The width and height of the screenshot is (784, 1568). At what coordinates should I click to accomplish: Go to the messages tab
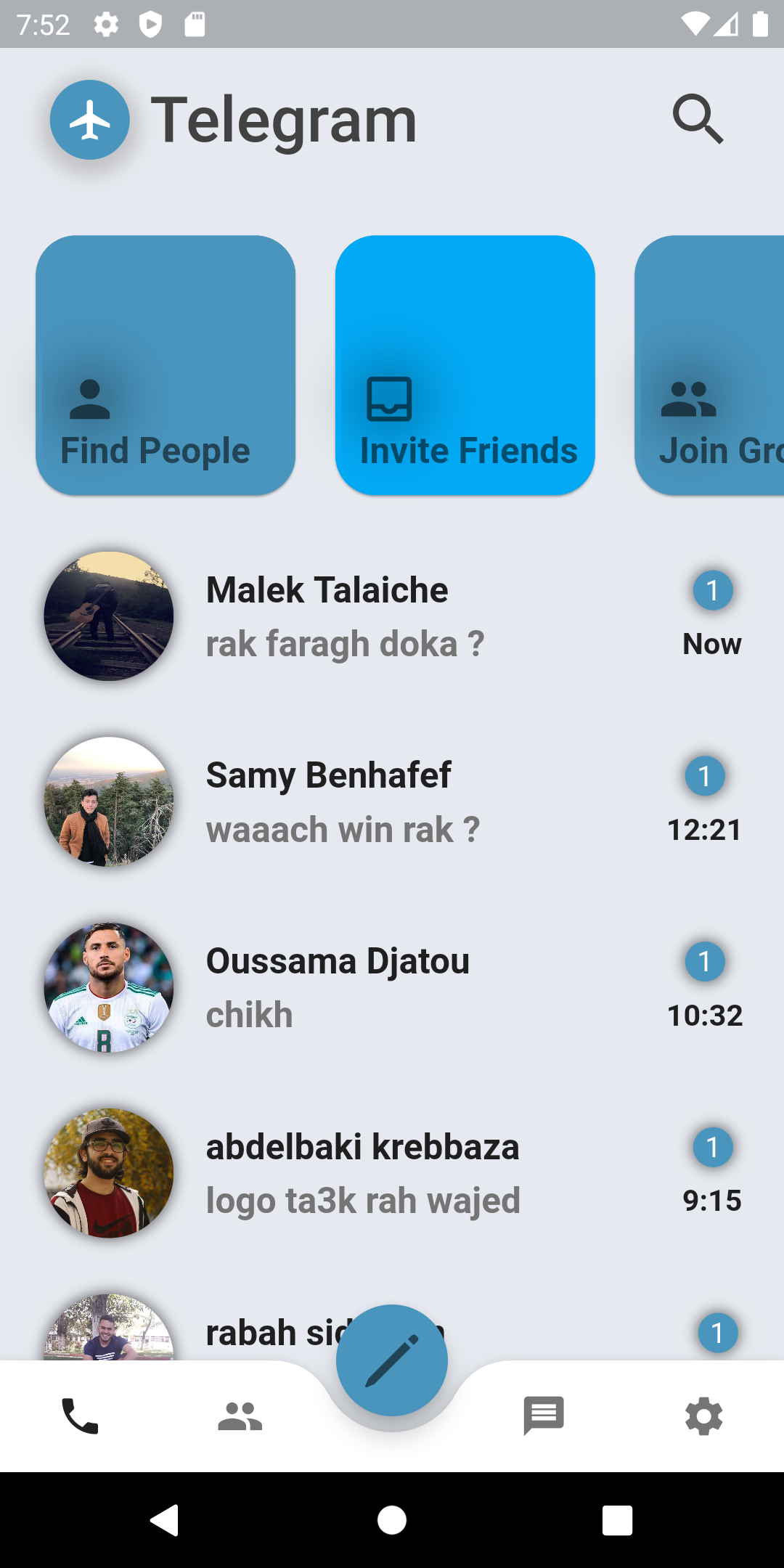pyautogui.click(x=544, y=1416)
